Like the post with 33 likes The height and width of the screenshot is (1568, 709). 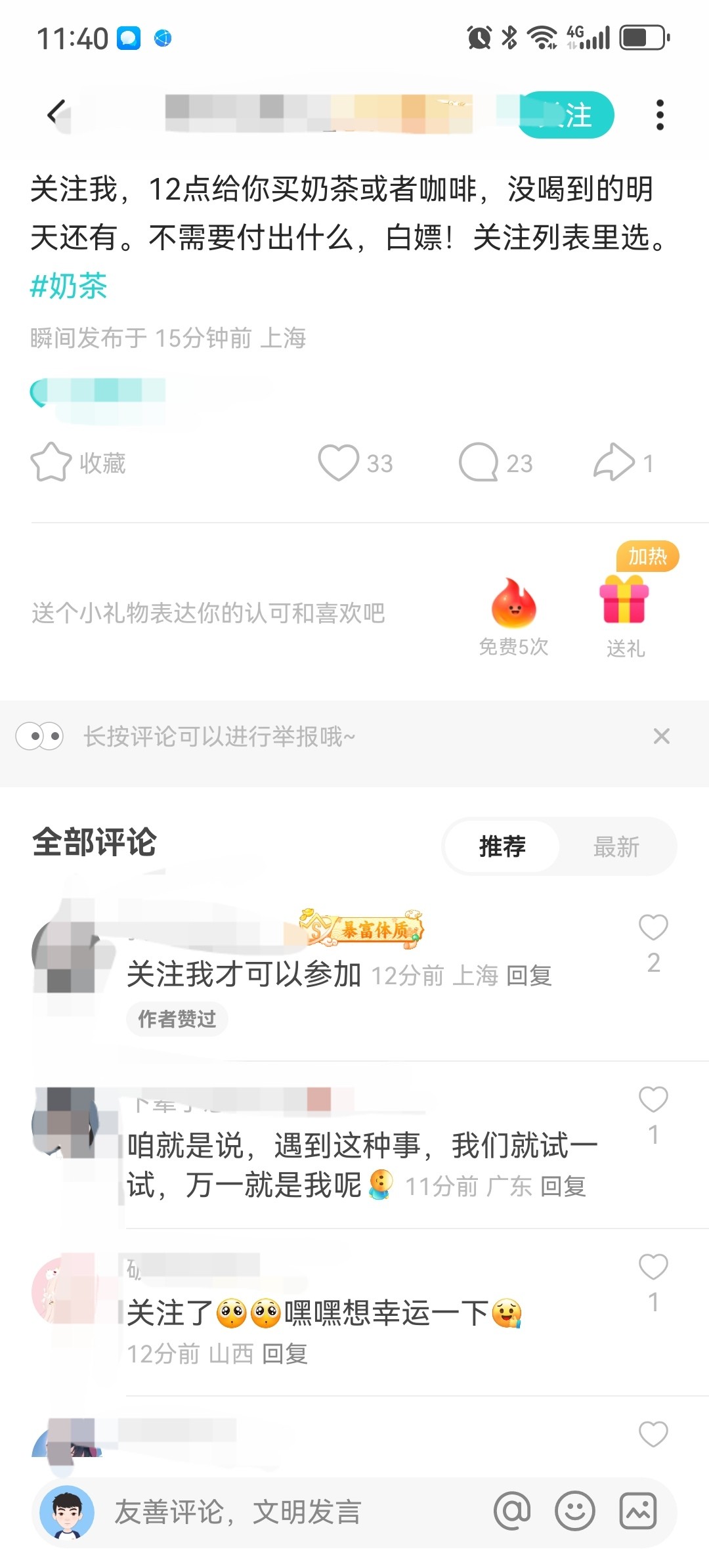click(355, 463)
